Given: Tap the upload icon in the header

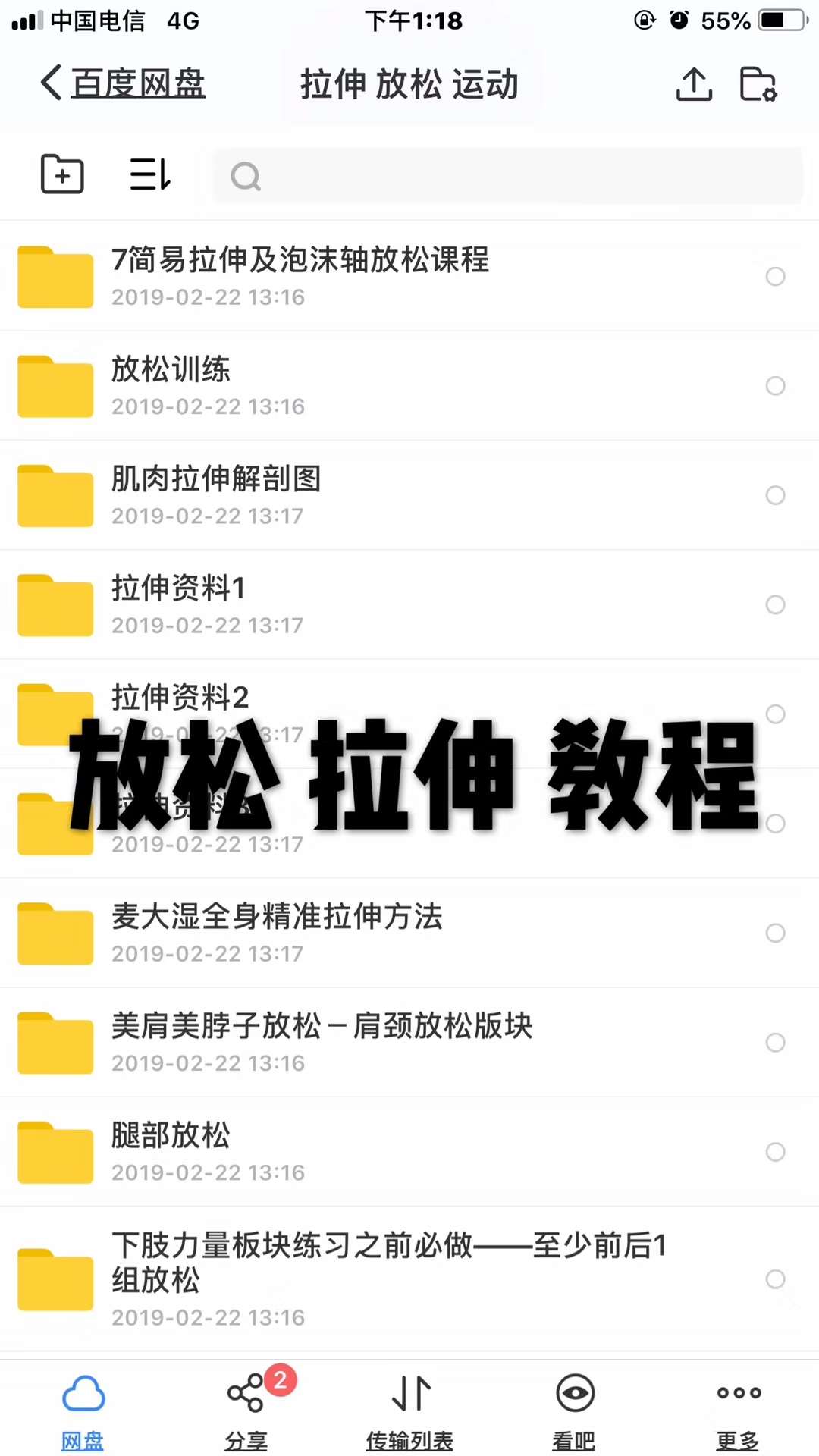Looking at the screenshot, I should pos(694,83).
